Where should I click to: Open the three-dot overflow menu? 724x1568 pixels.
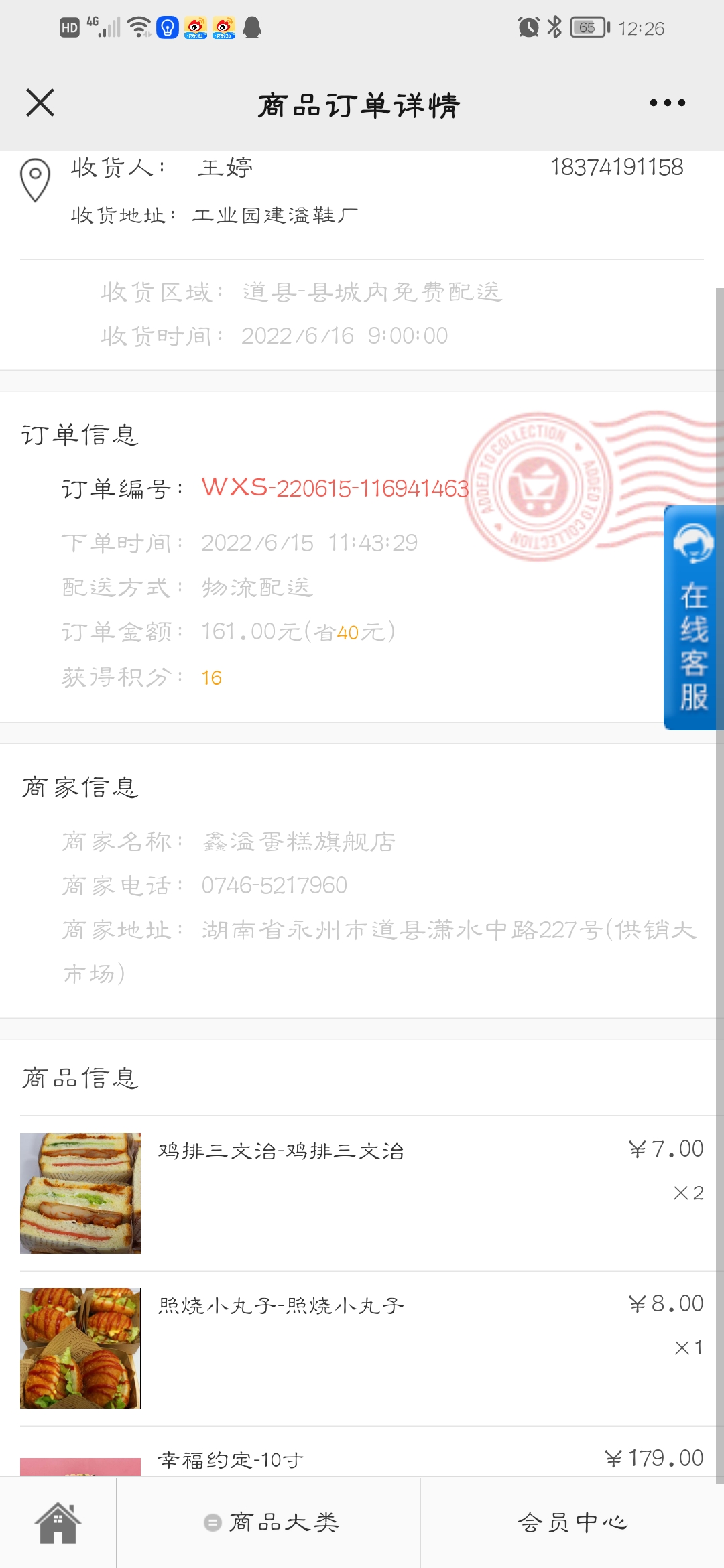click(667, 103)
